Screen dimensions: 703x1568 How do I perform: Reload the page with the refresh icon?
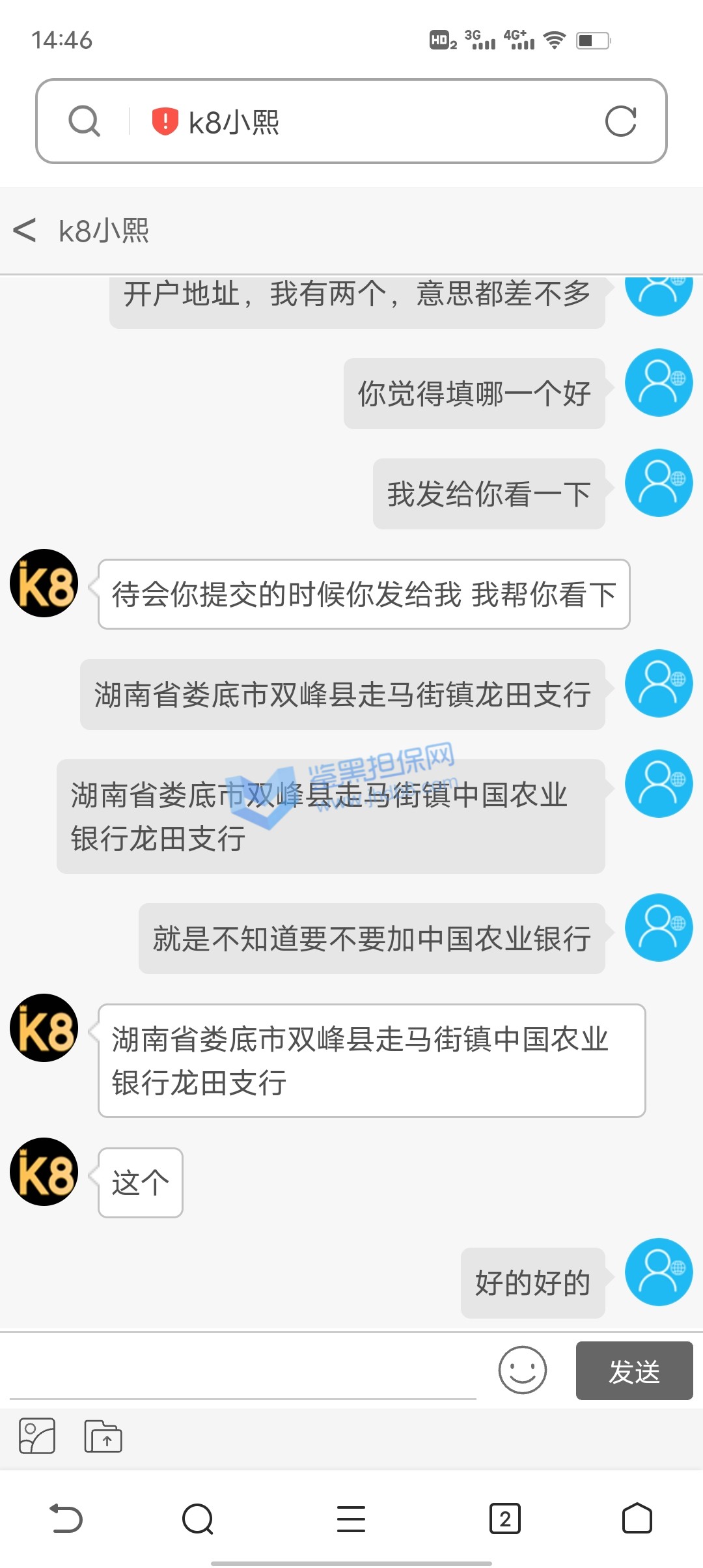coord(620,121)
